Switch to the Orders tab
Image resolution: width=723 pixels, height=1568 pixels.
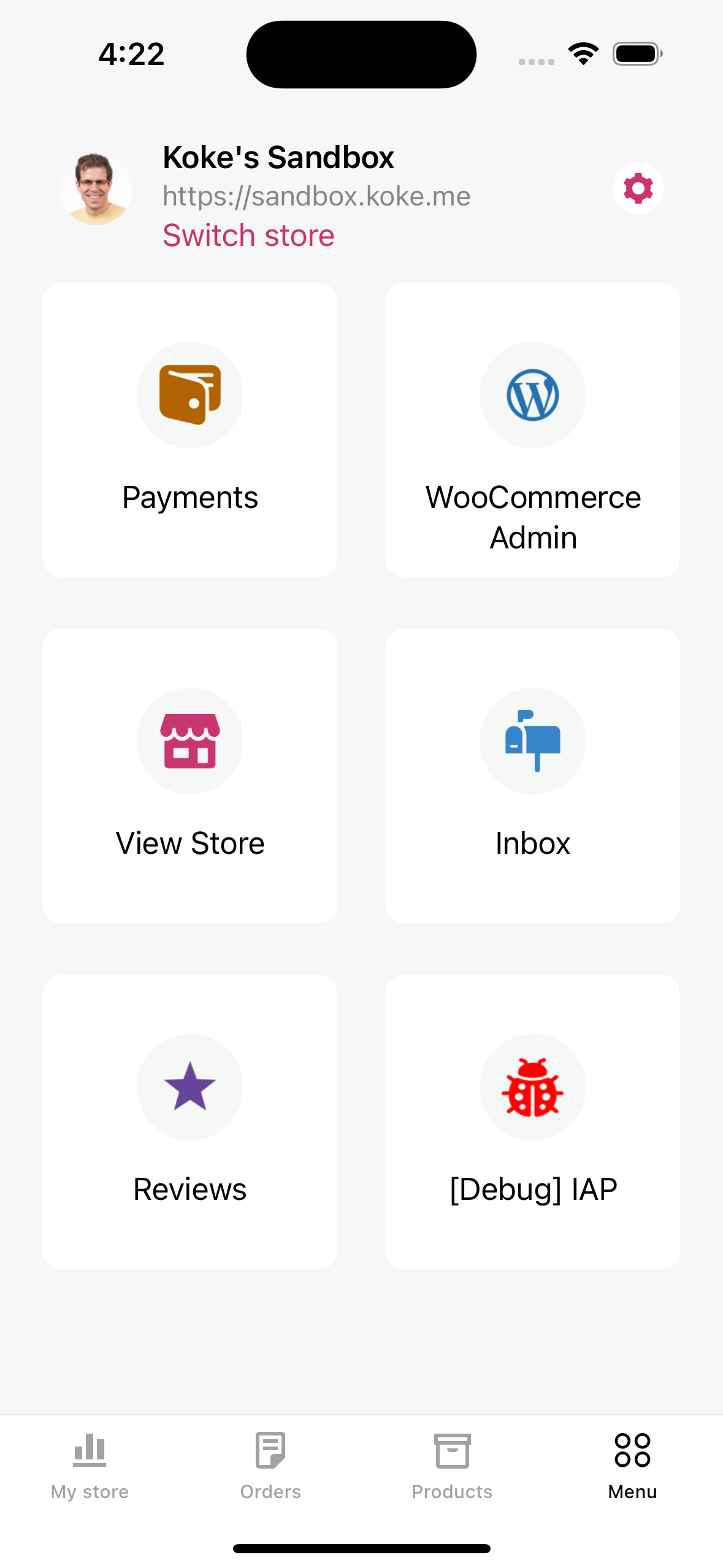(270, 1466)
